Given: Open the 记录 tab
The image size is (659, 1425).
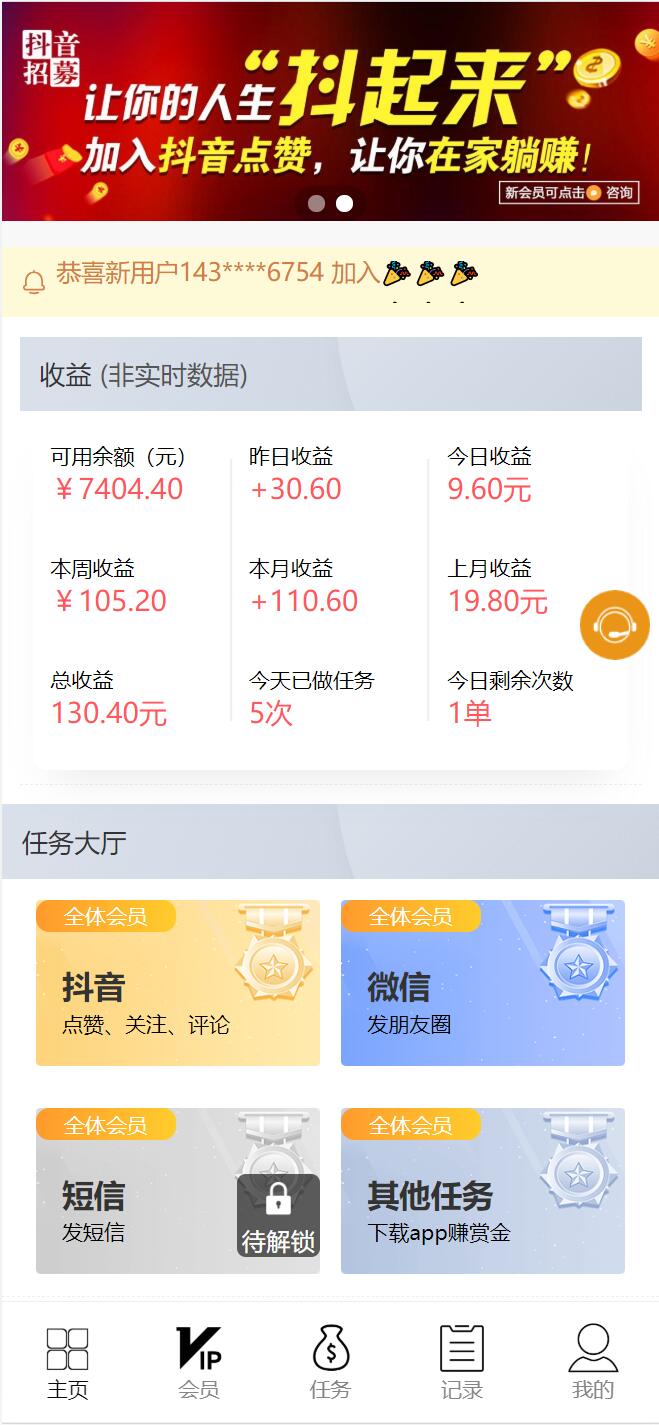Looking at the screenshot, I should coord(461,1362).
